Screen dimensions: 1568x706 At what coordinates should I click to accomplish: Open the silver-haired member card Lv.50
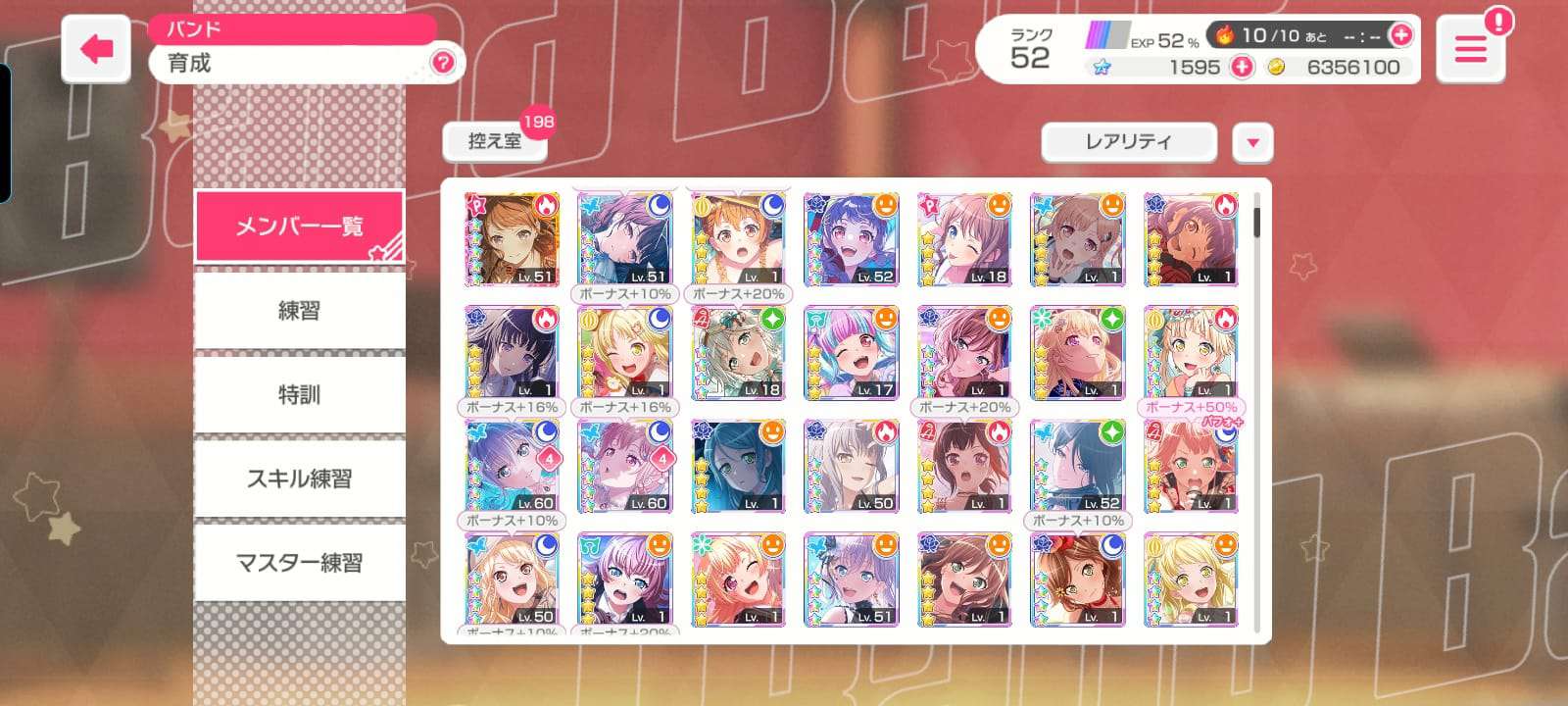(x=851, y=466)
